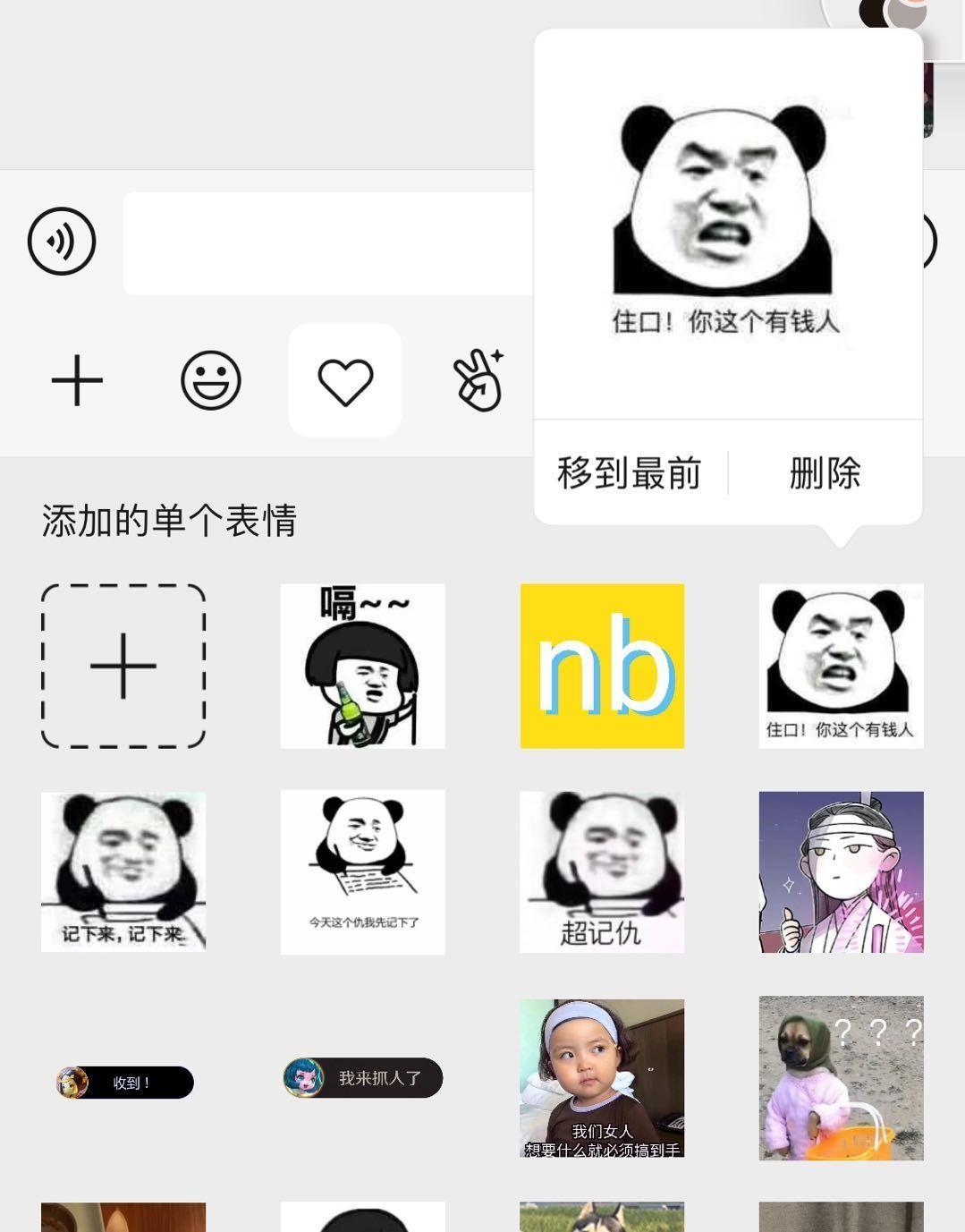The width and height of the screenshot is (965, 1232).
Task: Send the 嗝~~ mushroom head sticker
Action: click(x=362, y=666)
